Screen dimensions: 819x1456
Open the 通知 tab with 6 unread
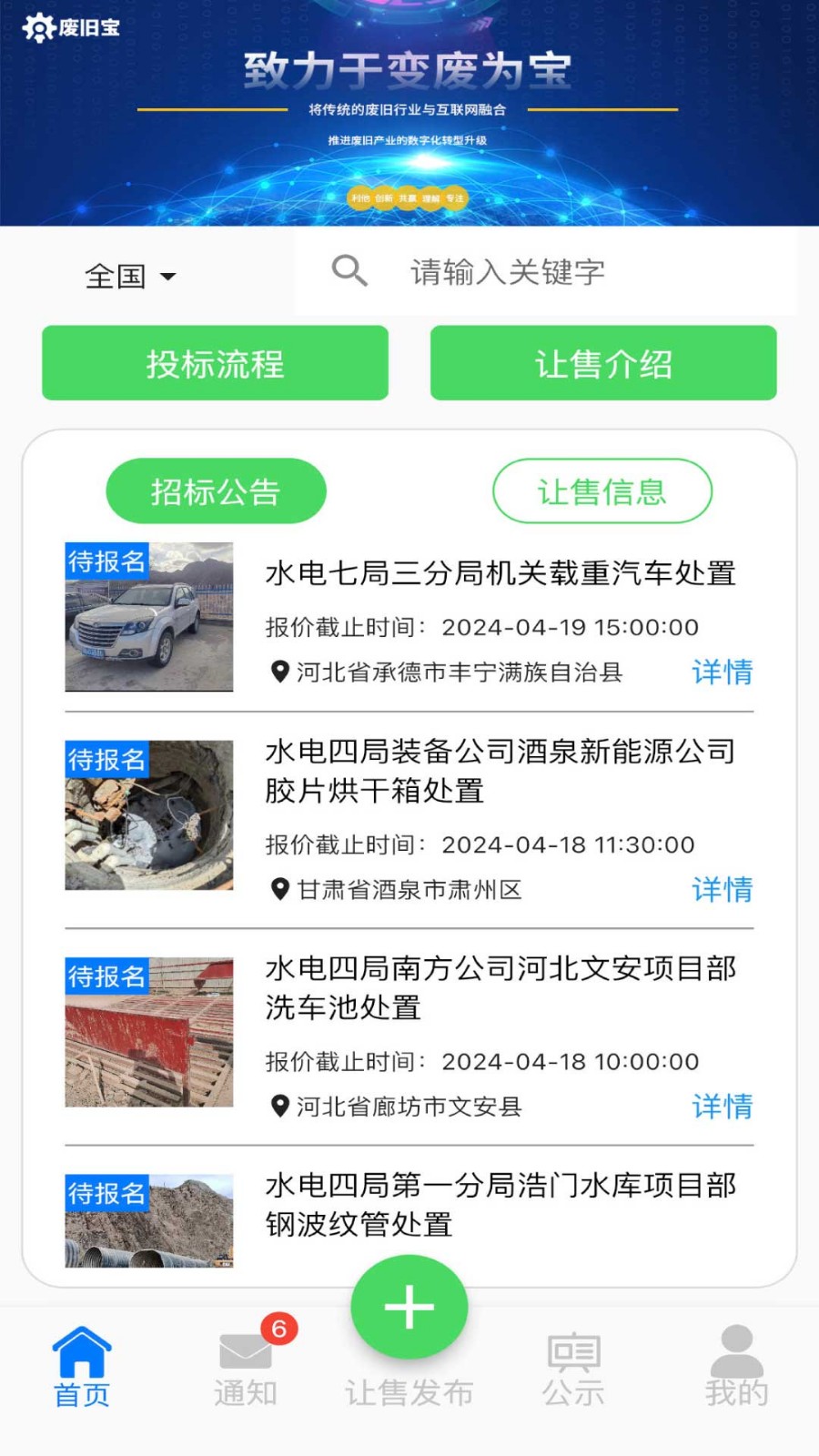point(246,1367)
